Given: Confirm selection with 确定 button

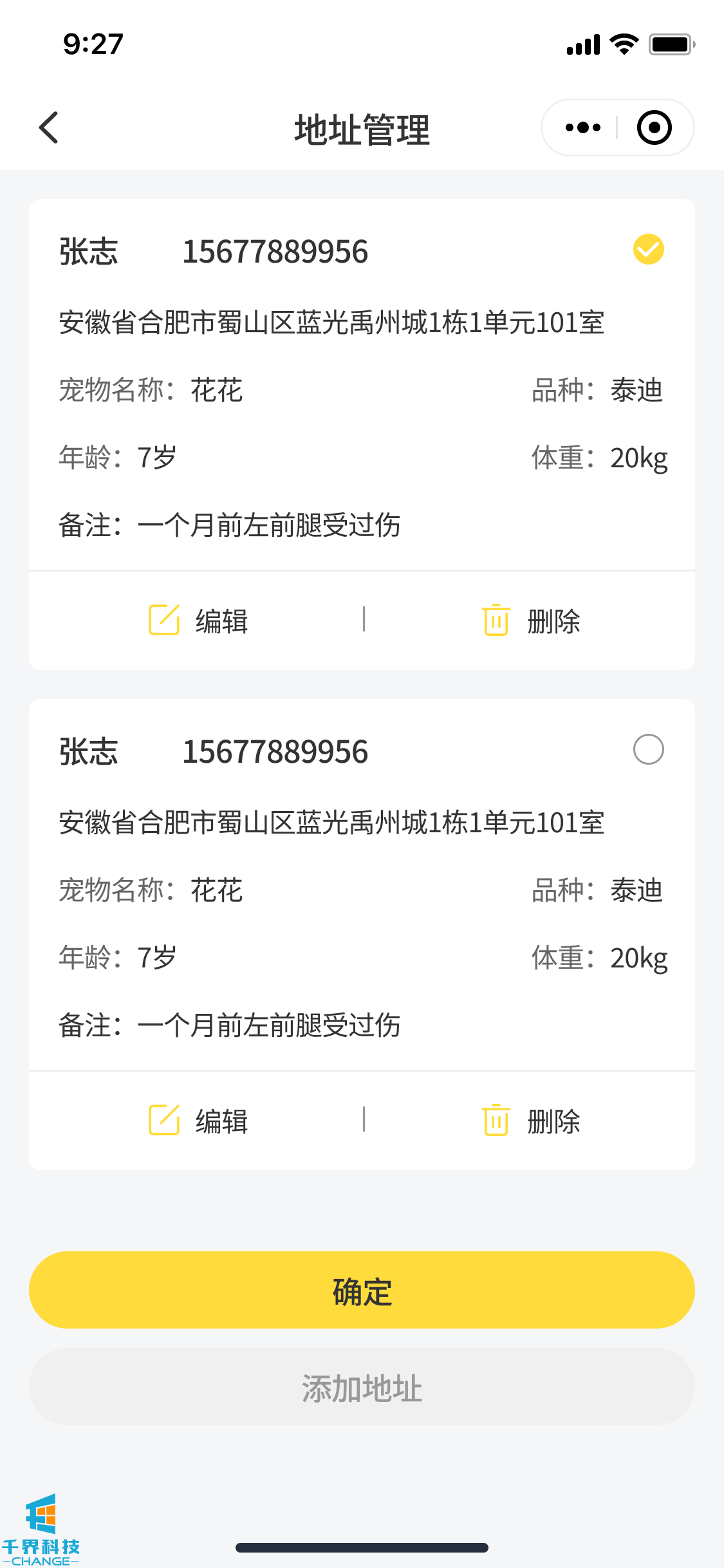Looking at the screenshot, I should point(362,1290).
